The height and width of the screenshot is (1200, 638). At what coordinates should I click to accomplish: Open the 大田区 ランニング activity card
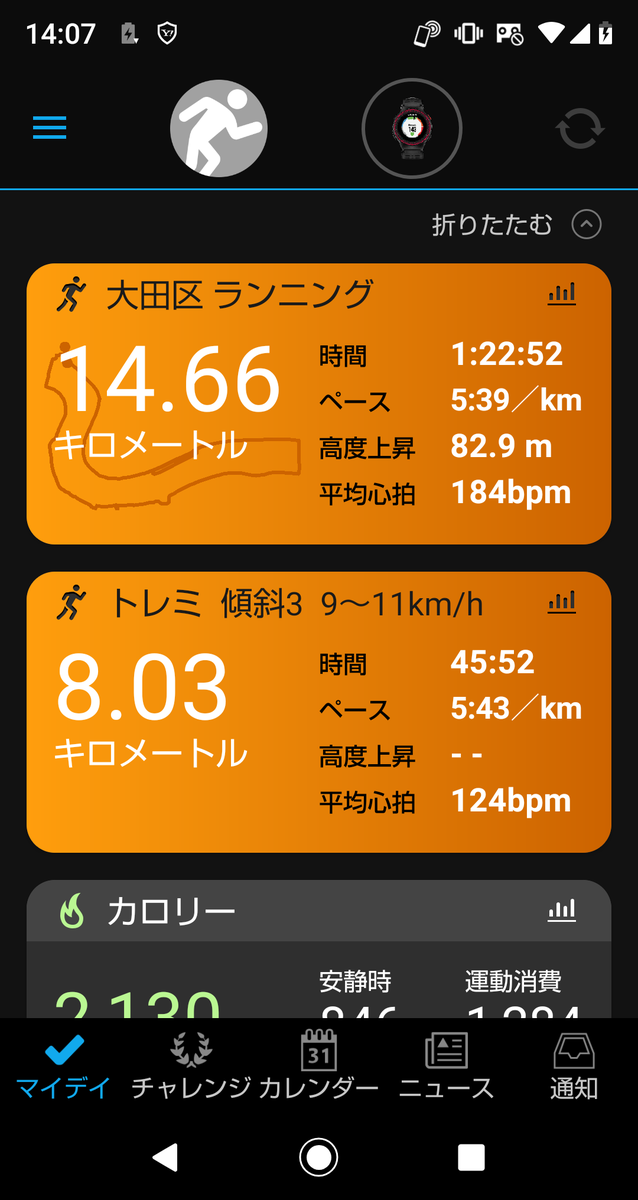(x=318, y=420)
